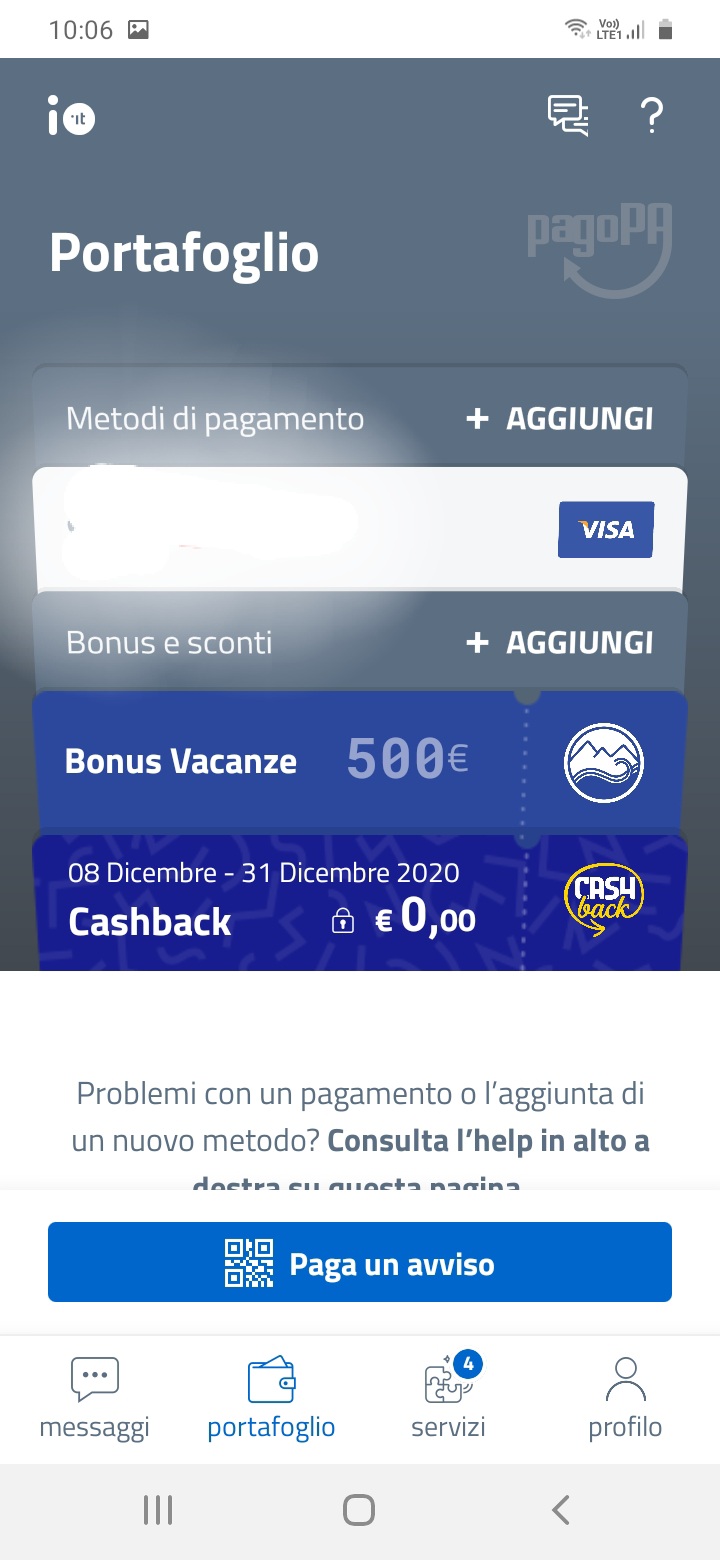Open the support chat icon
720x1560 pixels.
click(x=567, y=116)
